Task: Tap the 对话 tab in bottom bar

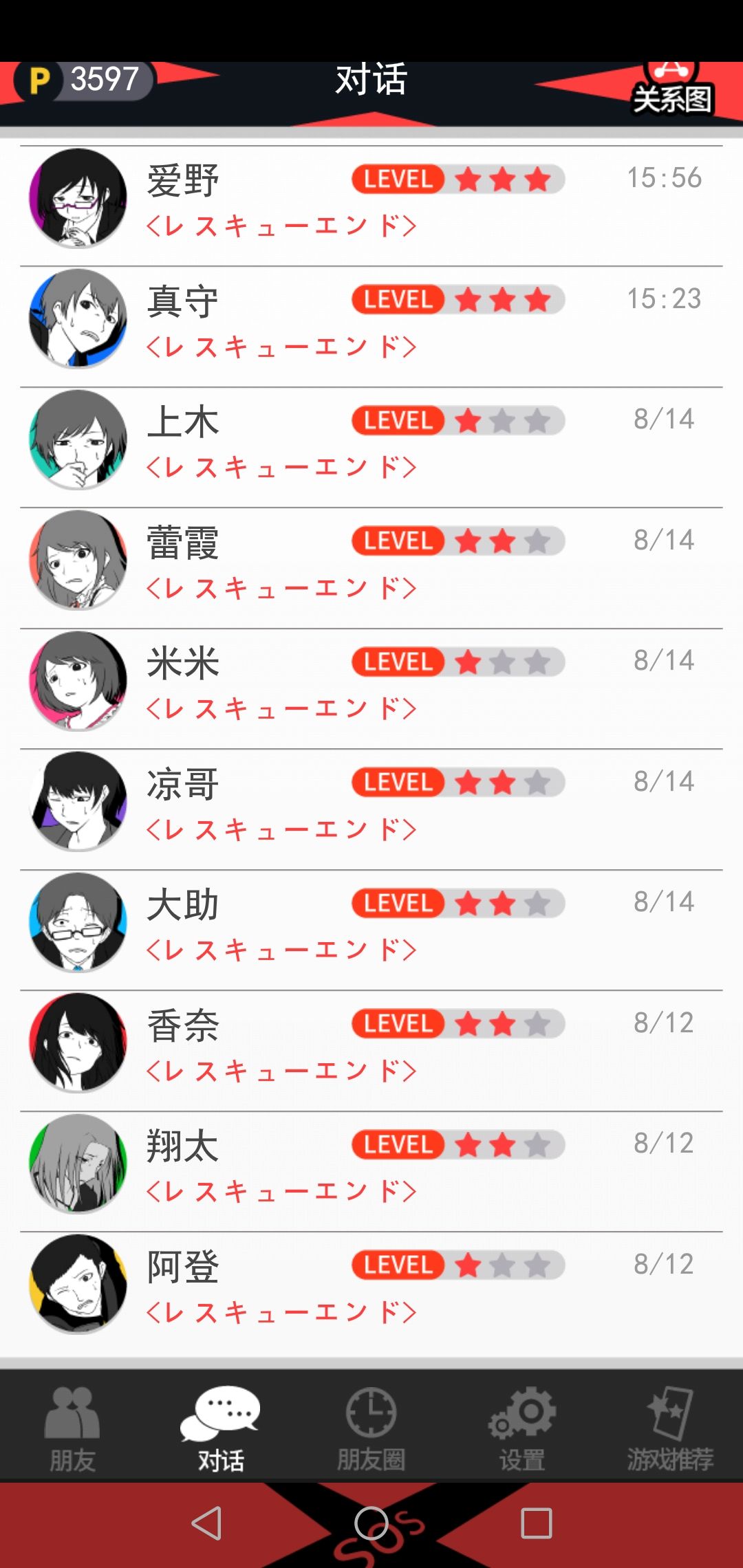Action: coord(221,1428)
